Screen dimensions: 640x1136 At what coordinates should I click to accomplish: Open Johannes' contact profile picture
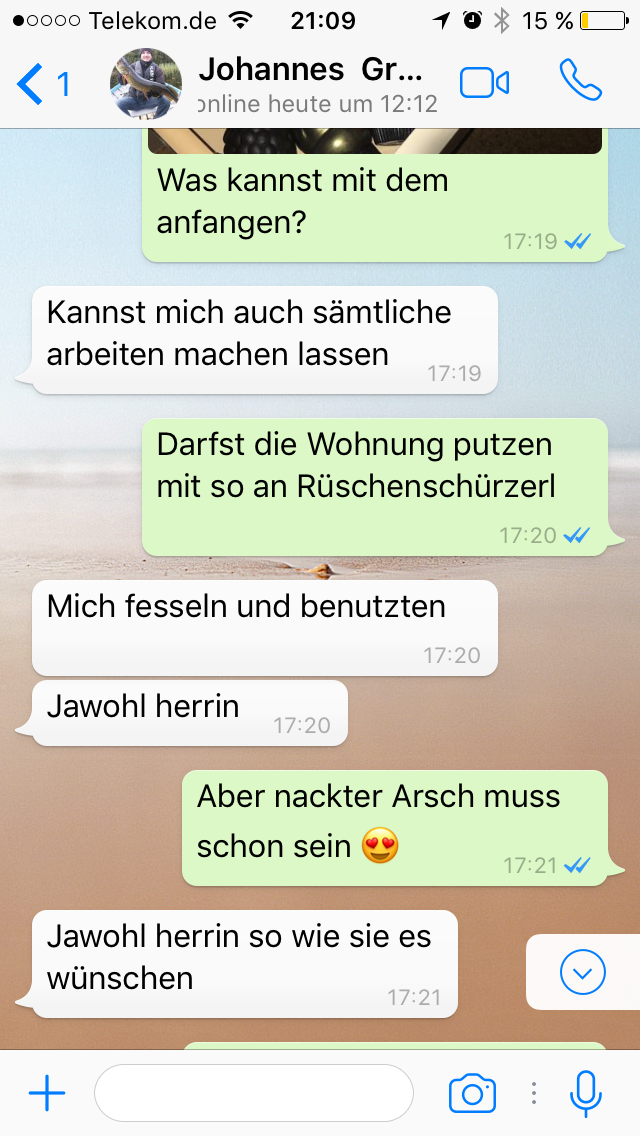(x=146, y=84)
